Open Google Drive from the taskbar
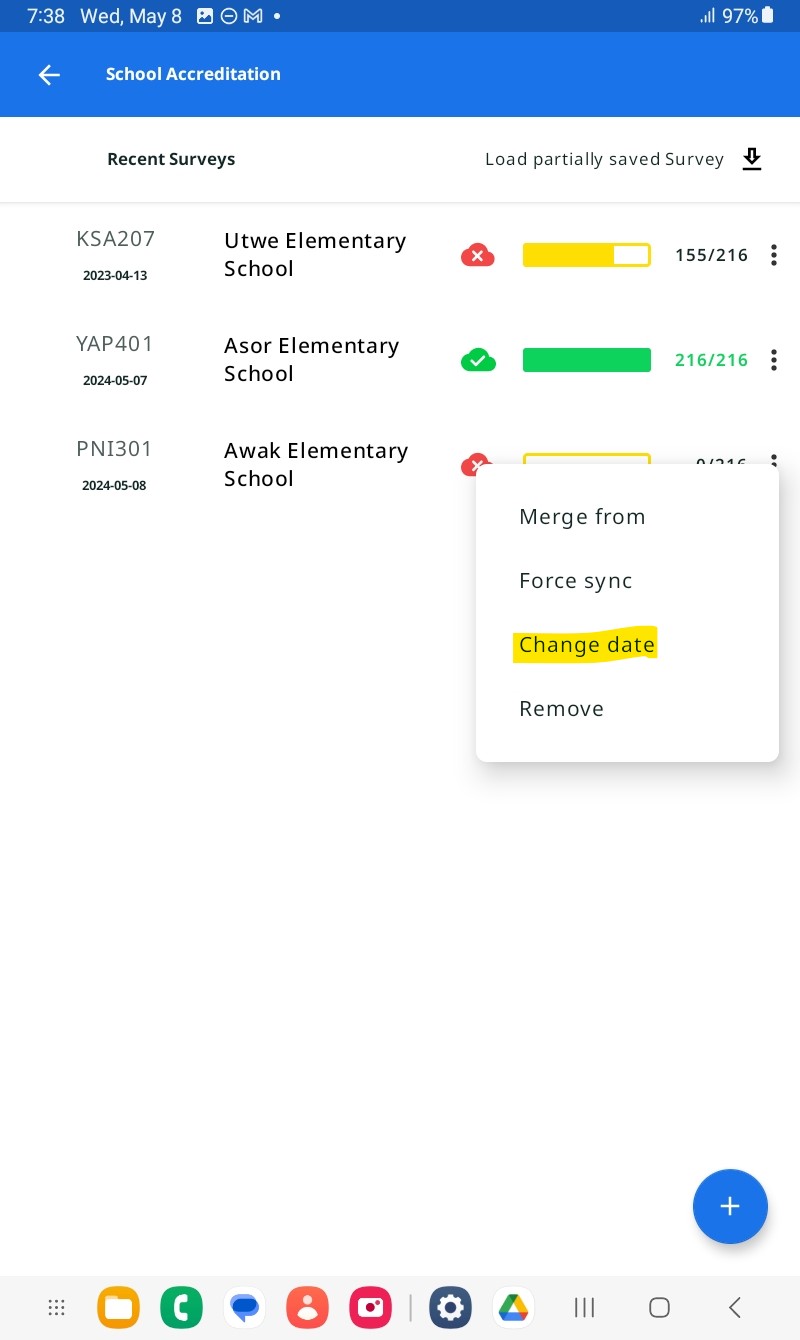800x1340 pixels. 513,1307
